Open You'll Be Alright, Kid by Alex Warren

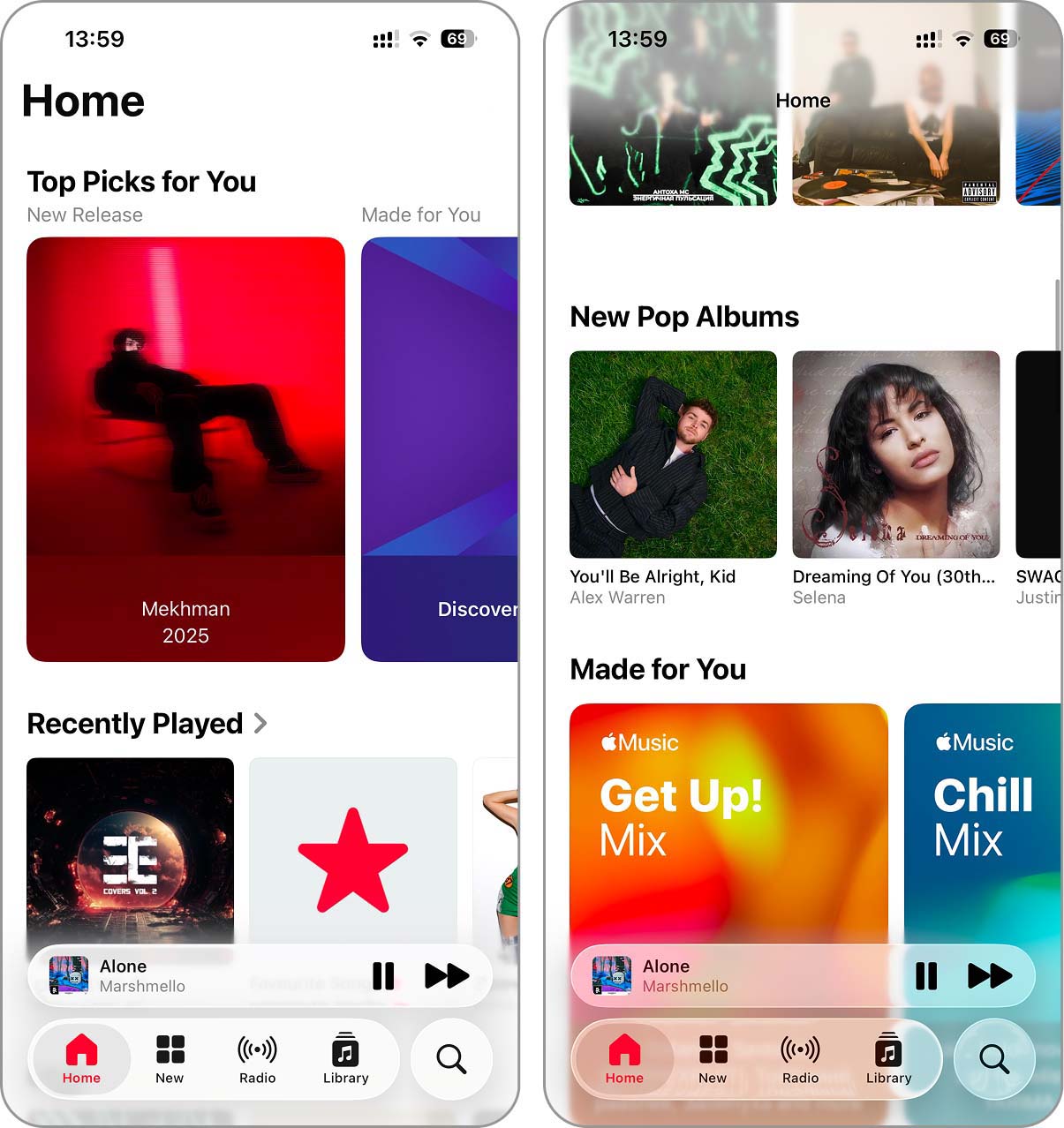673,455
